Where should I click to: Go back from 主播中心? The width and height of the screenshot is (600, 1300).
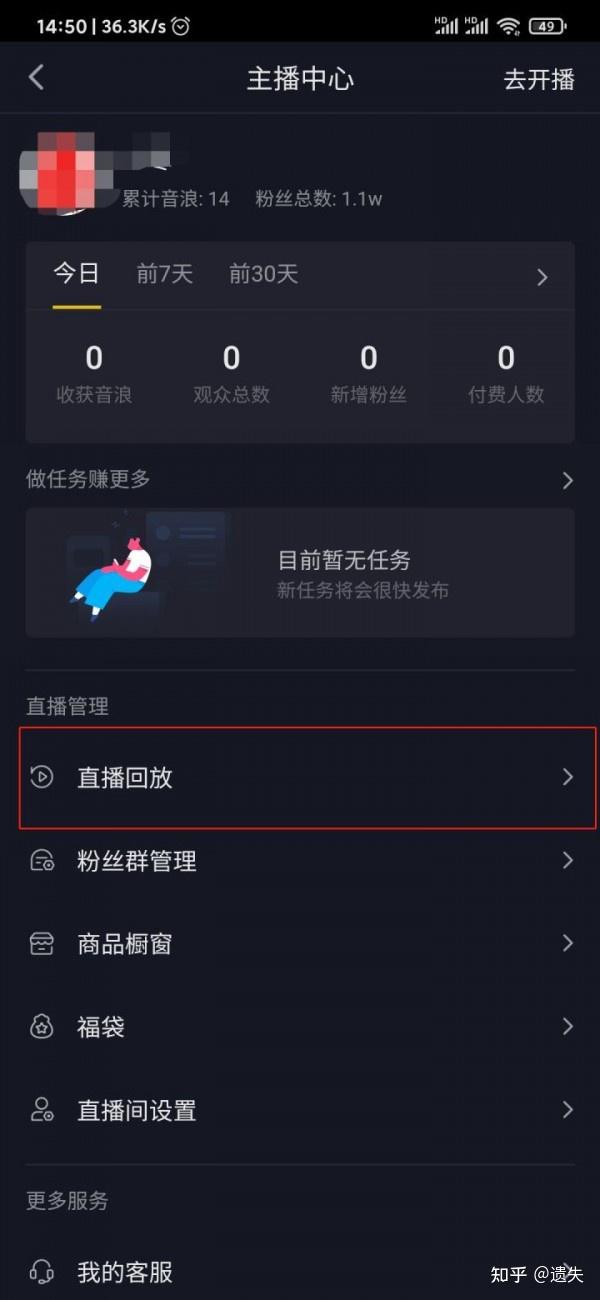pos(37,78)
